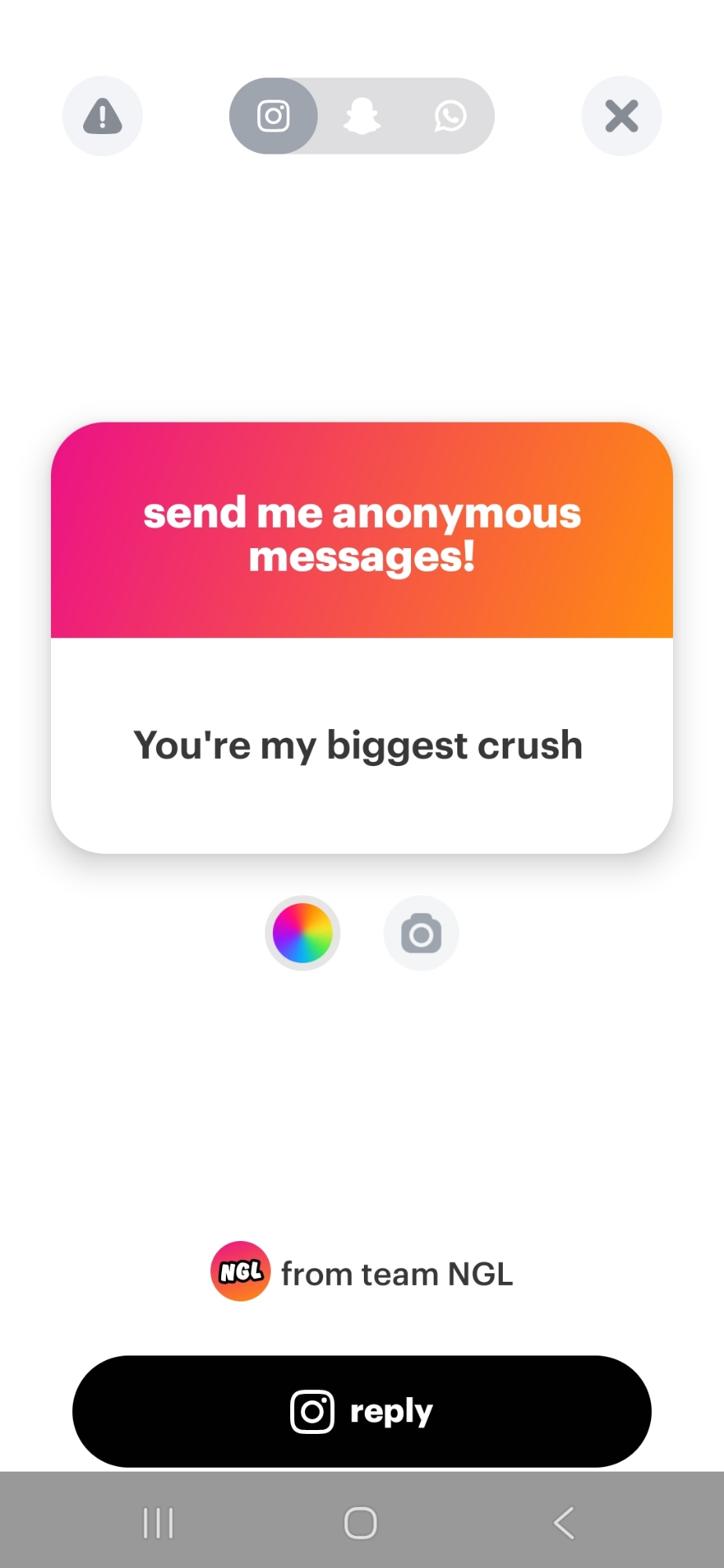Close the message view
This screenshot has height=1568, width=724.
tap(621, 116)
